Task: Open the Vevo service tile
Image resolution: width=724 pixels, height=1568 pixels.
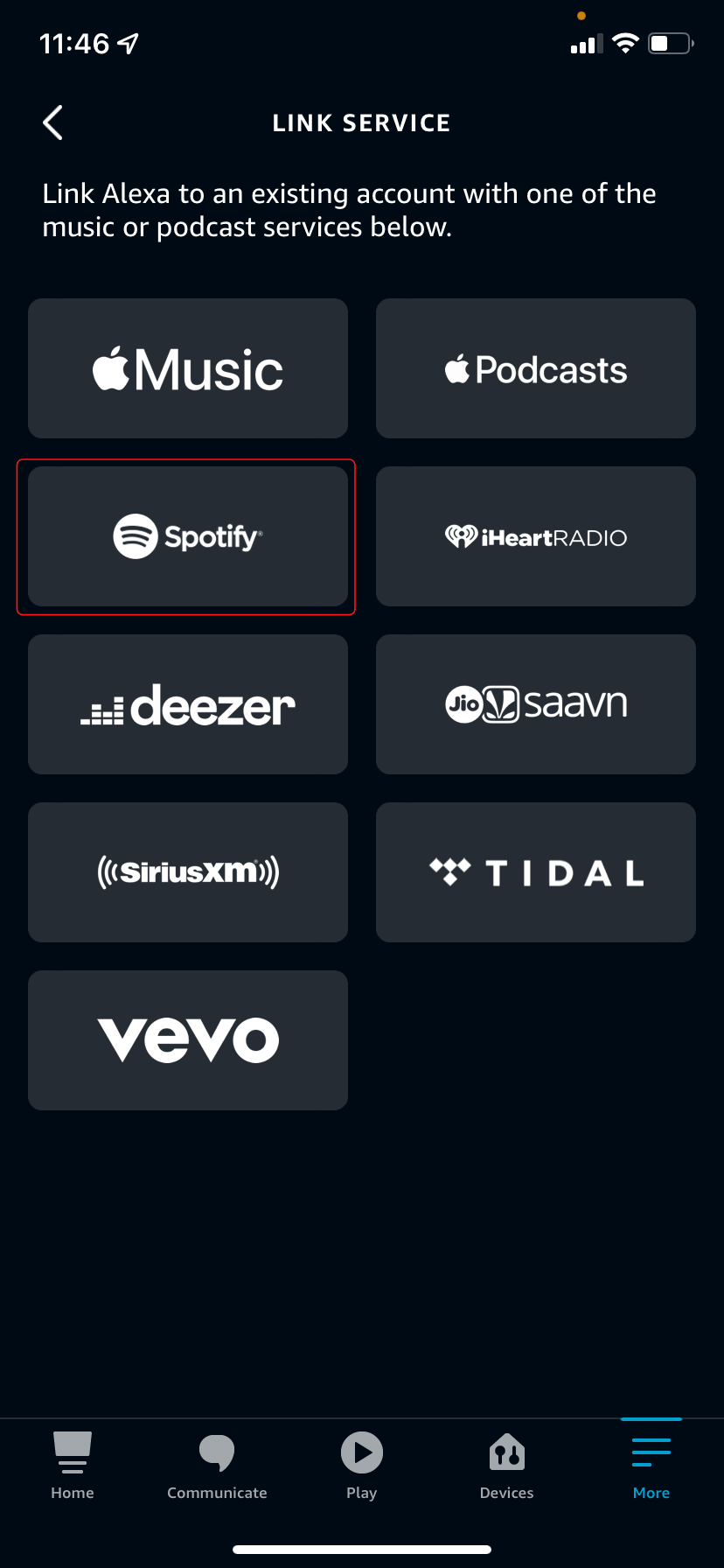Action: [188, 1040]
